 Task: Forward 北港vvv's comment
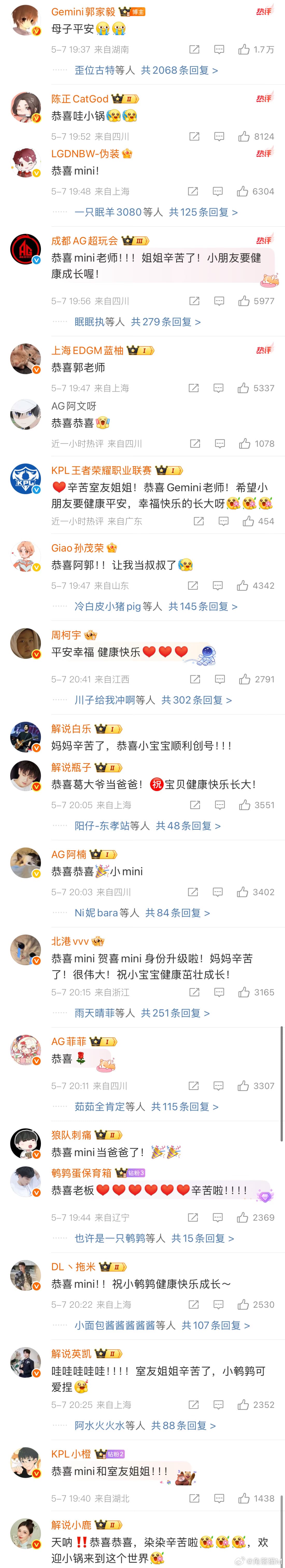[194, 992]
